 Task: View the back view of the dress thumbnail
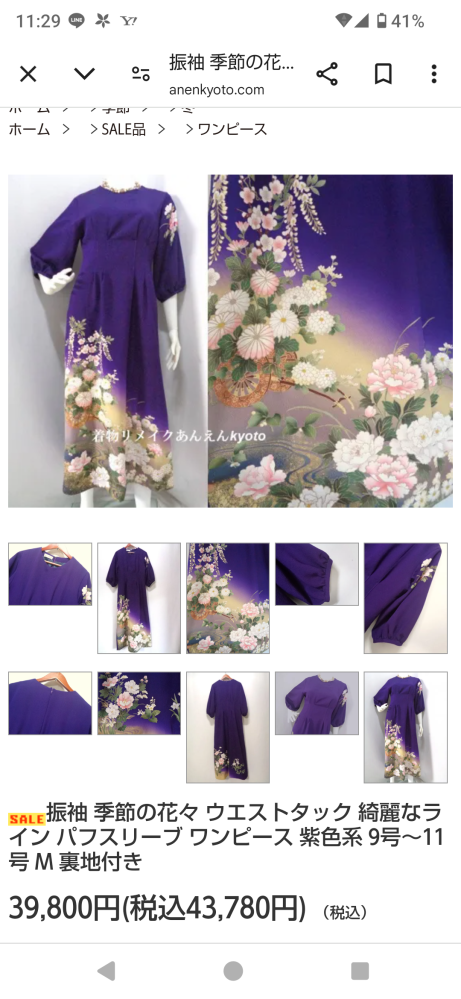(227, 727)
